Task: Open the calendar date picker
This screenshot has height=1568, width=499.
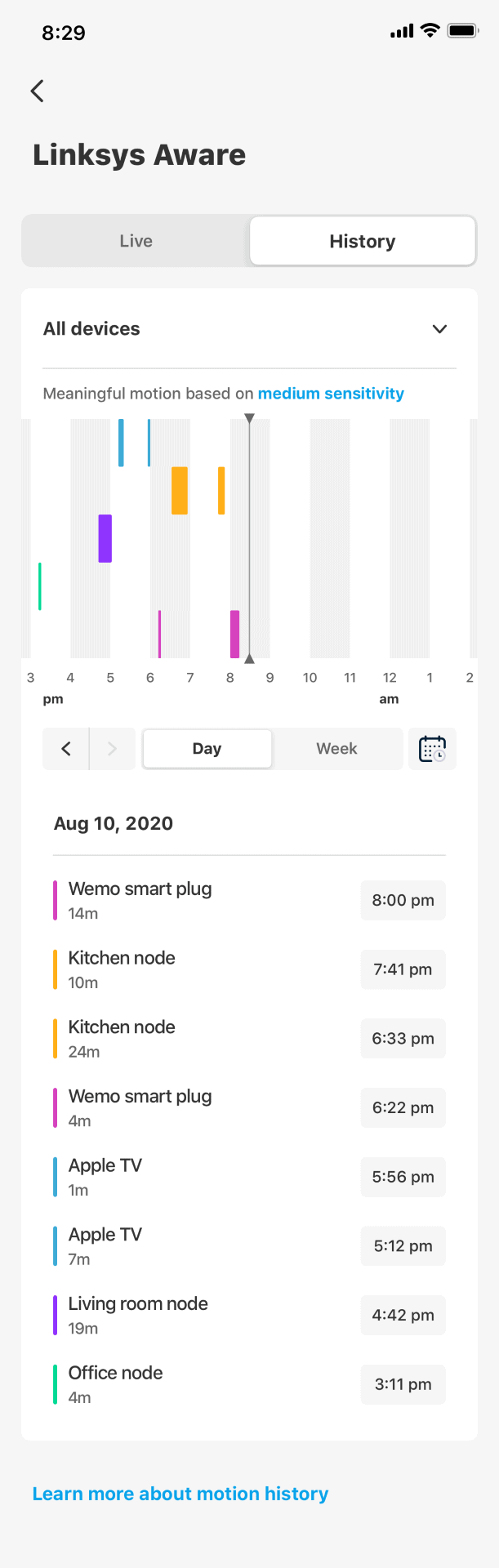Action: pyautogui.click(x=432, y=749)
